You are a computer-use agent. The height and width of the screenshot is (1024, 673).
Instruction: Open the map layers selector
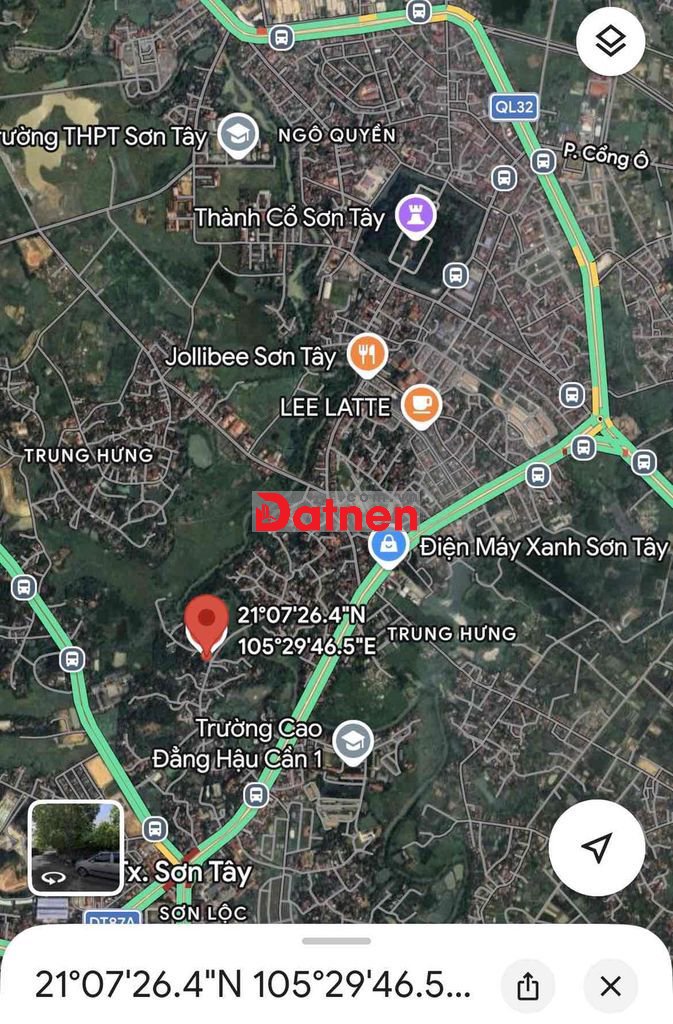coord(610,42)
